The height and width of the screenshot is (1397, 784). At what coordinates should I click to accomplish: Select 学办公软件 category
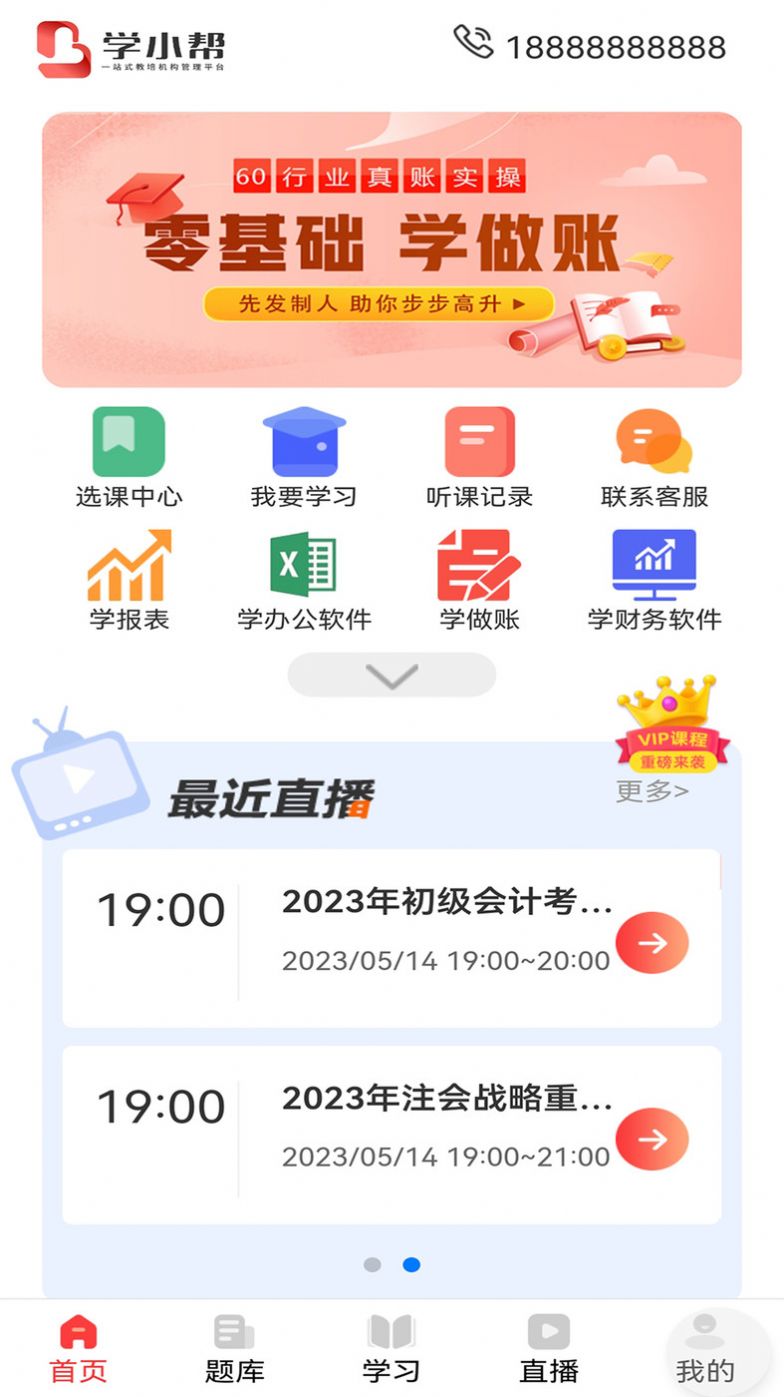[x=304, y=580]
